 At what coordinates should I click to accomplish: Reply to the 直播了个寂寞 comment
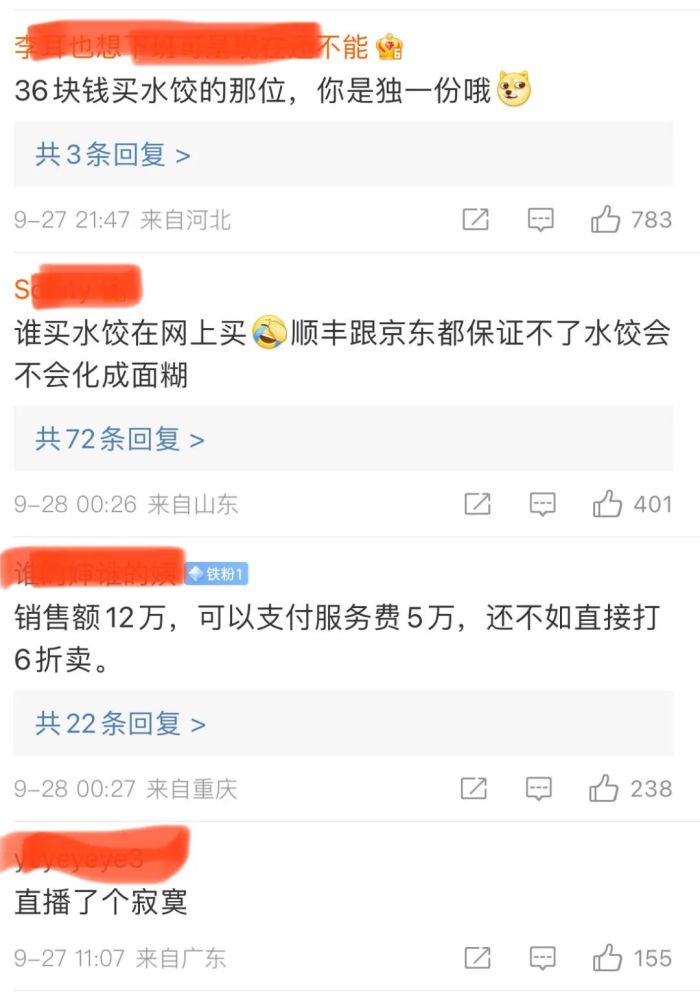click(542, 959)
